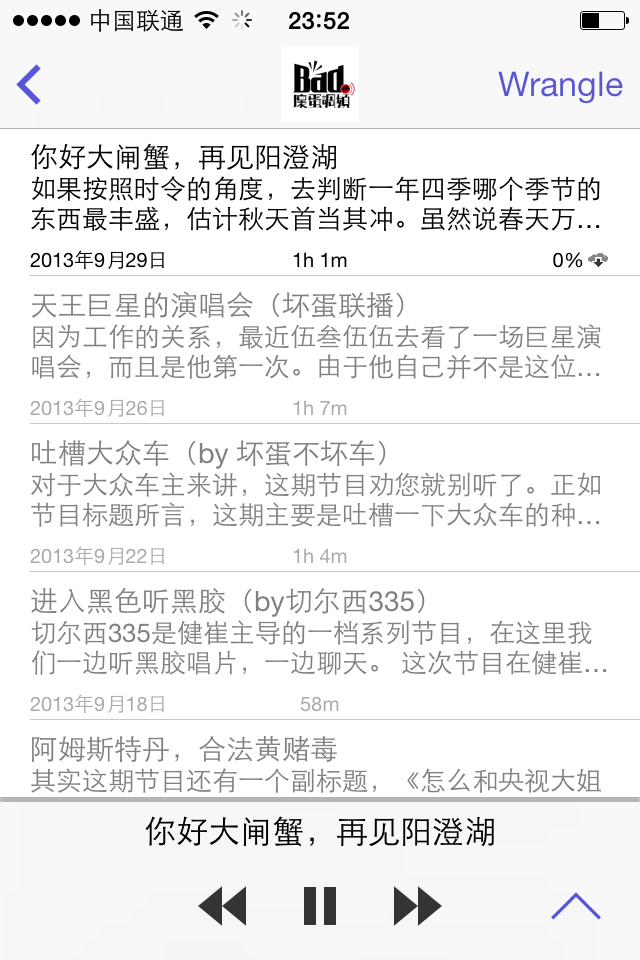Go back using the top-left arrow
Screen dimensions: 640x960
pyautogui.click(x=30, y=85)
